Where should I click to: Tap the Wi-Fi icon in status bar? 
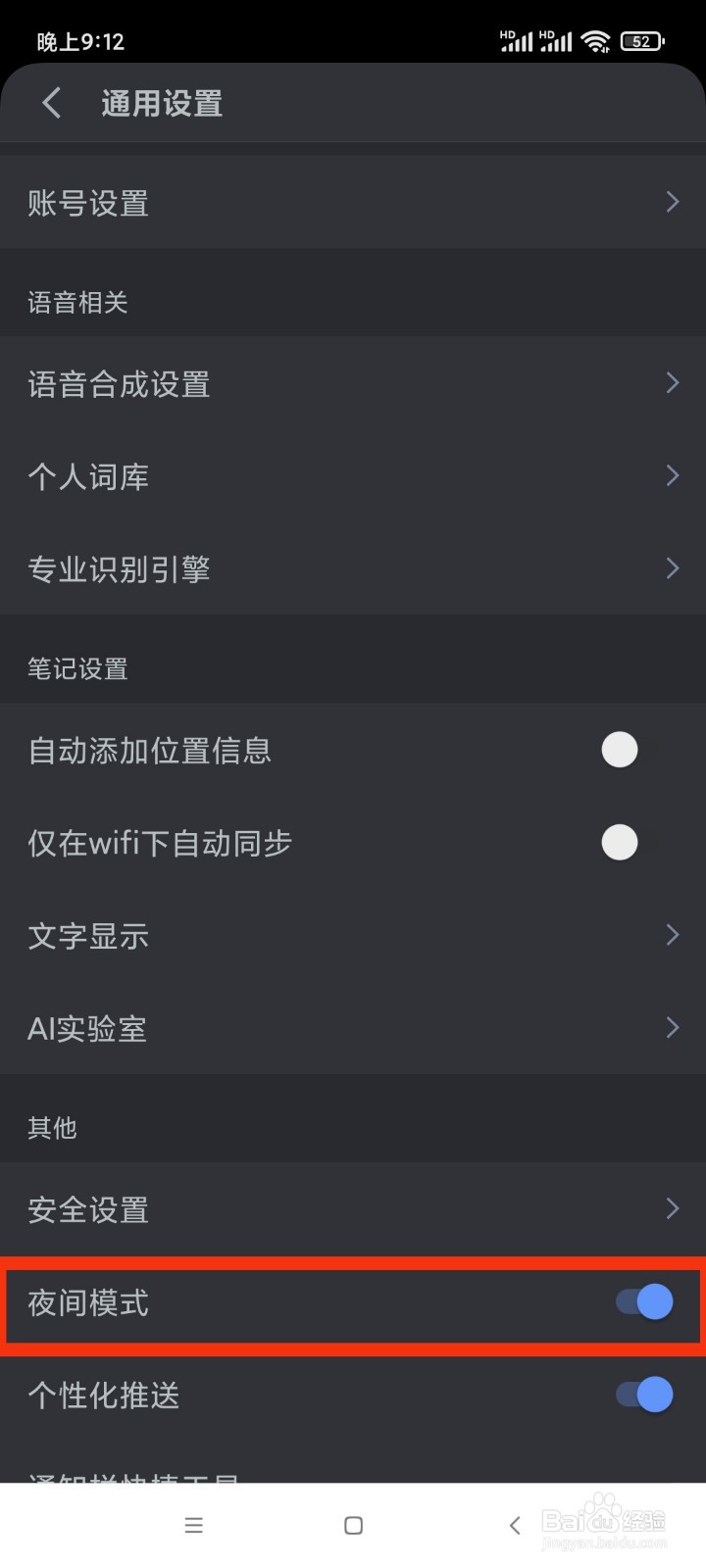592,41
